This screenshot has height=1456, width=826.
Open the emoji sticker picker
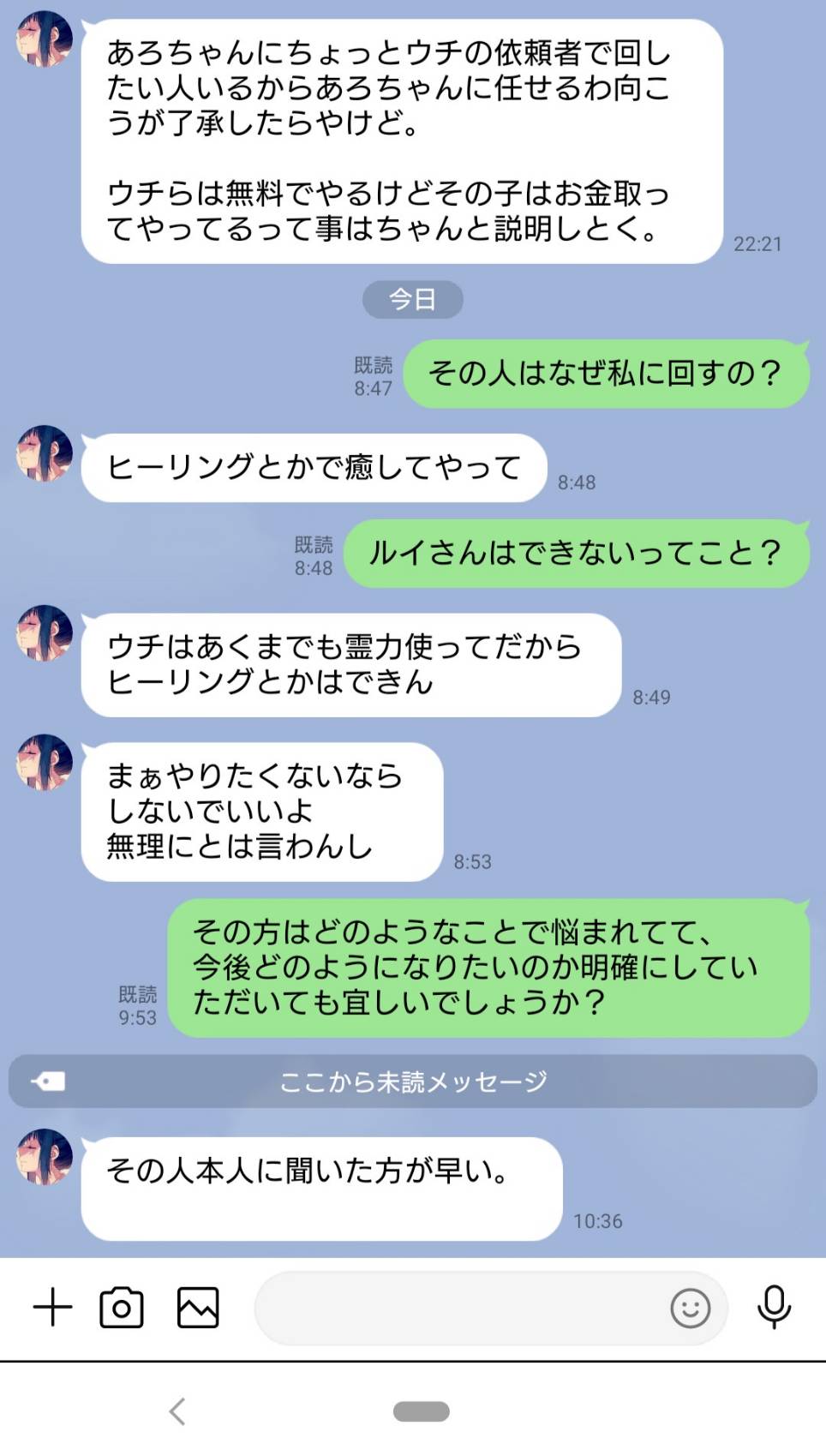click(x=691, y=1309)
